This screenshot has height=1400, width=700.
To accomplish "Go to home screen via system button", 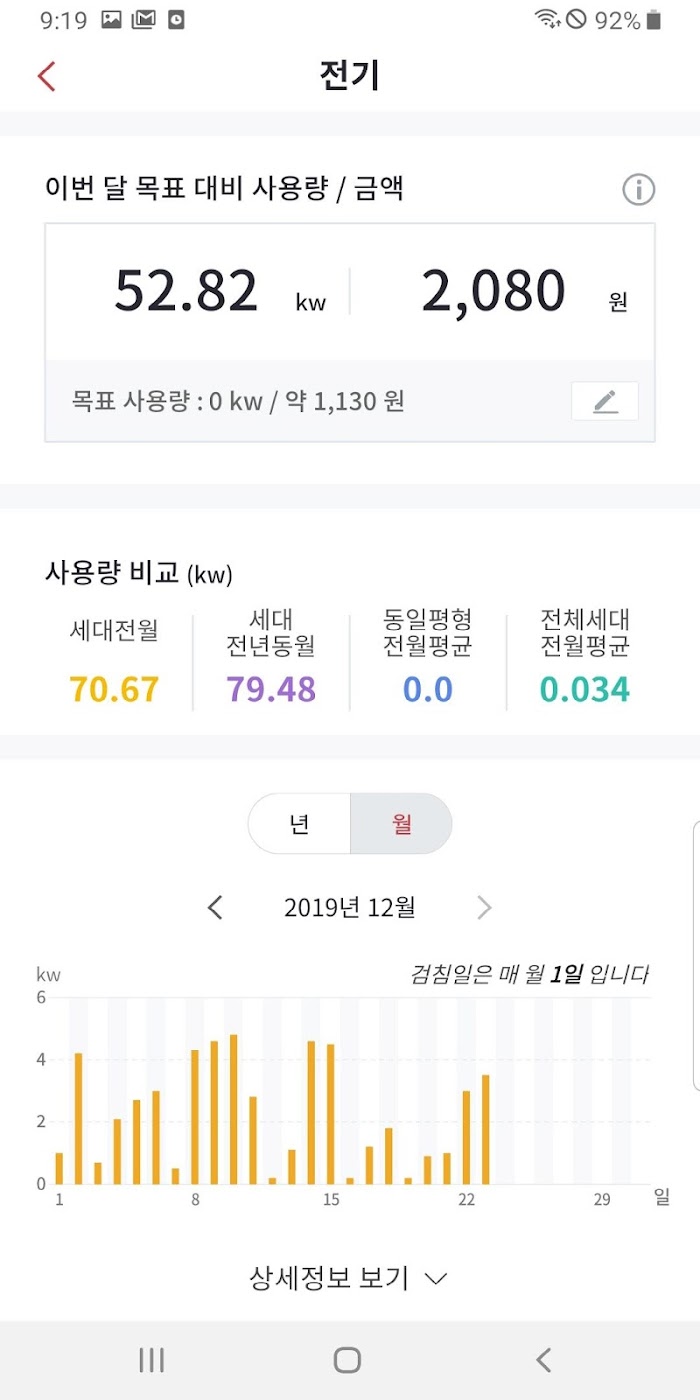I will coord(347,1360).
